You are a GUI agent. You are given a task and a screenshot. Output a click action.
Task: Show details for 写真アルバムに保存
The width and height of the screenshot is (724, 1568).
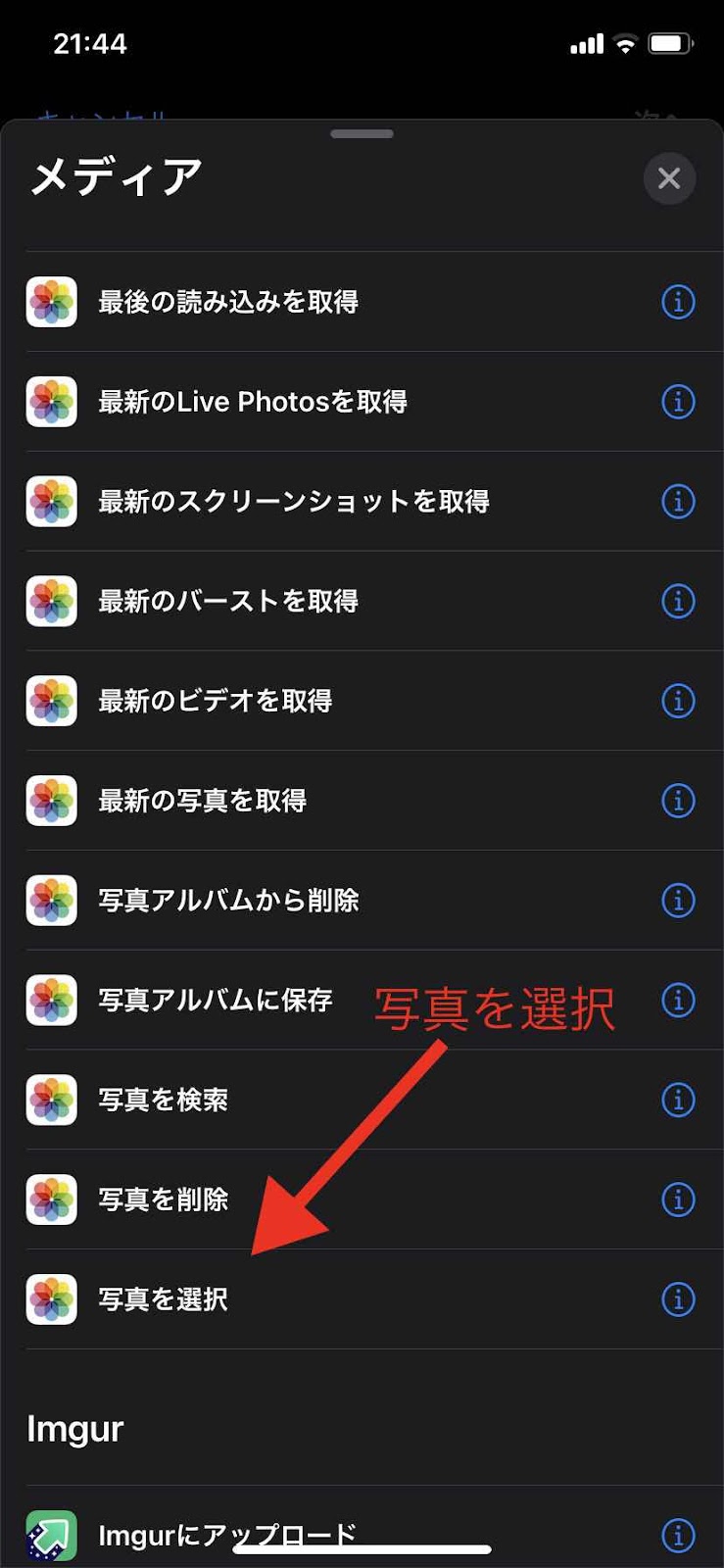(x=678, y=1000)
